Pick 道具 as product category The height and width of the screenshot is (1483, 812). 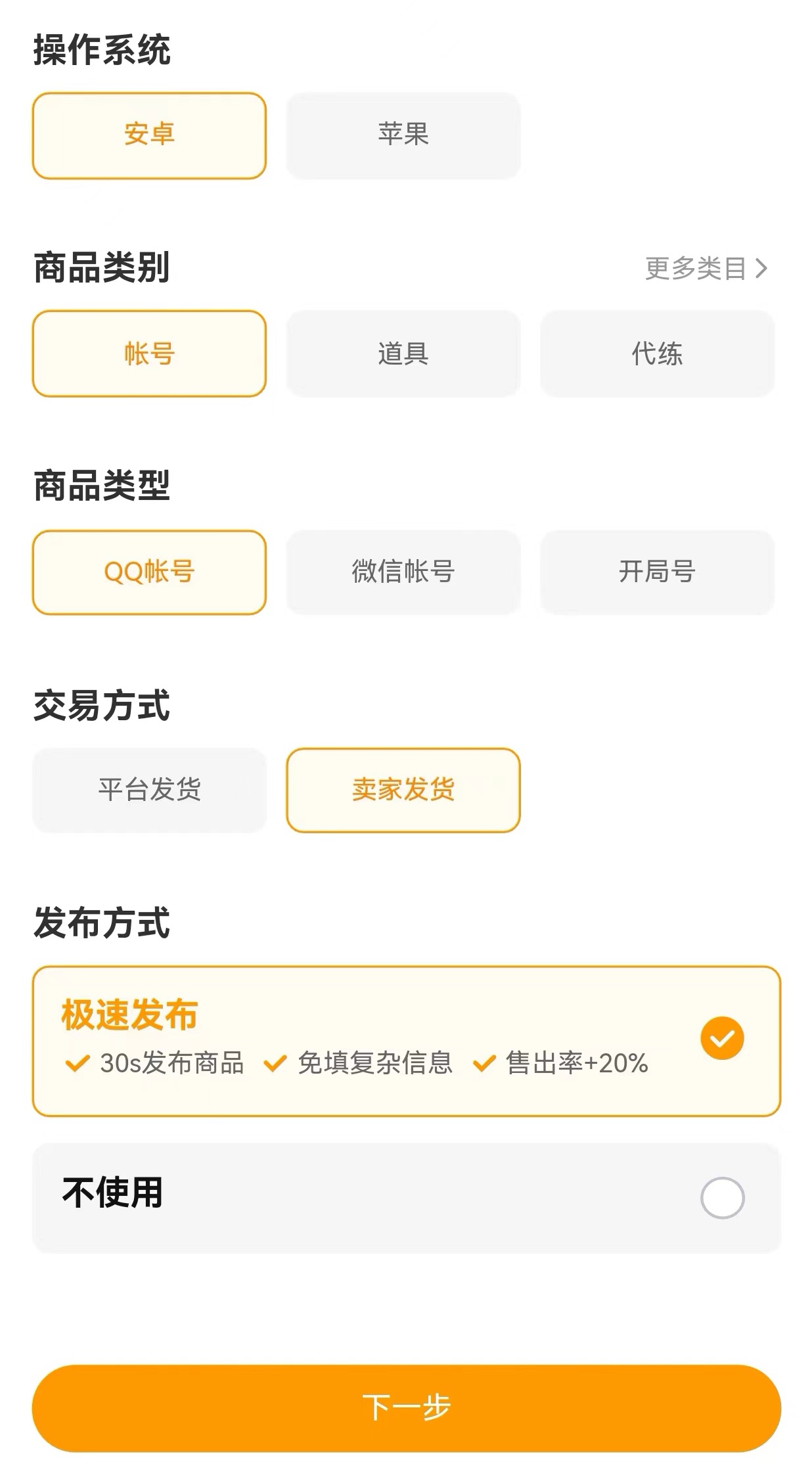click(x=403, y=354)
